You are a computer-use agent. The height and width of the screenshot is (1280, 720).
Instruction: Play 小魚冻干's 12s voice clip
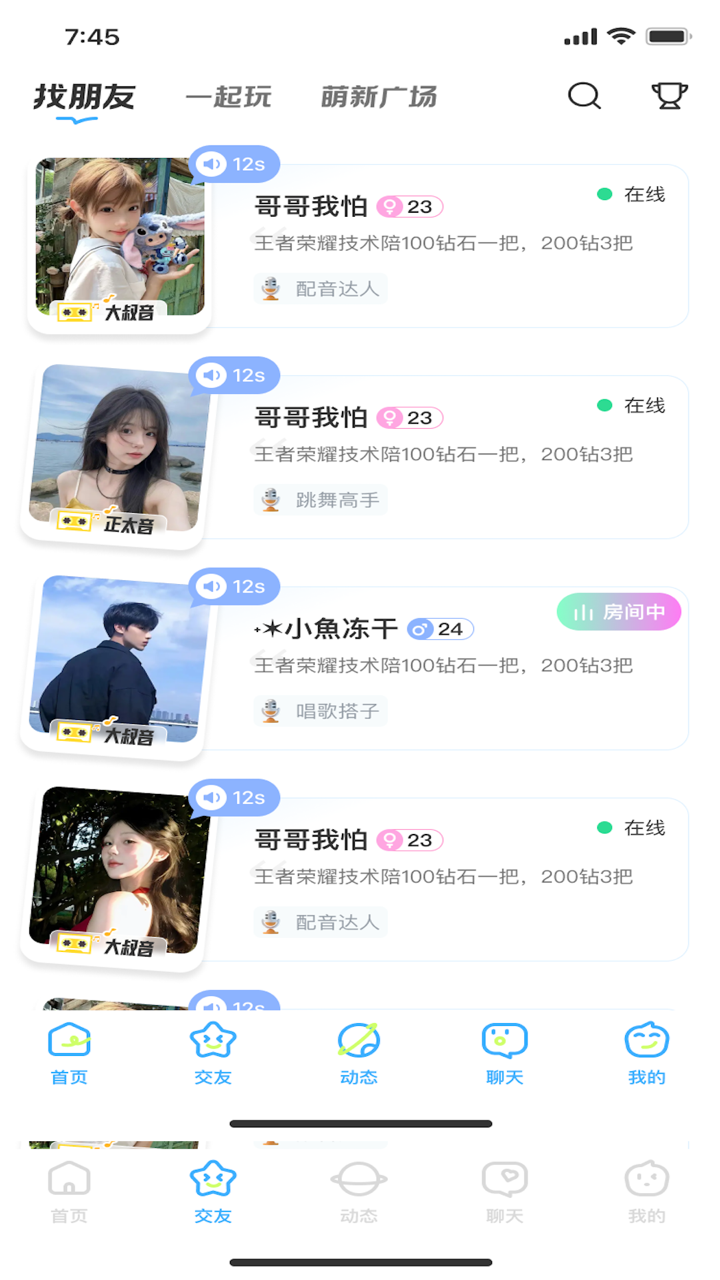pyautogui.click(x=234, y=586)
